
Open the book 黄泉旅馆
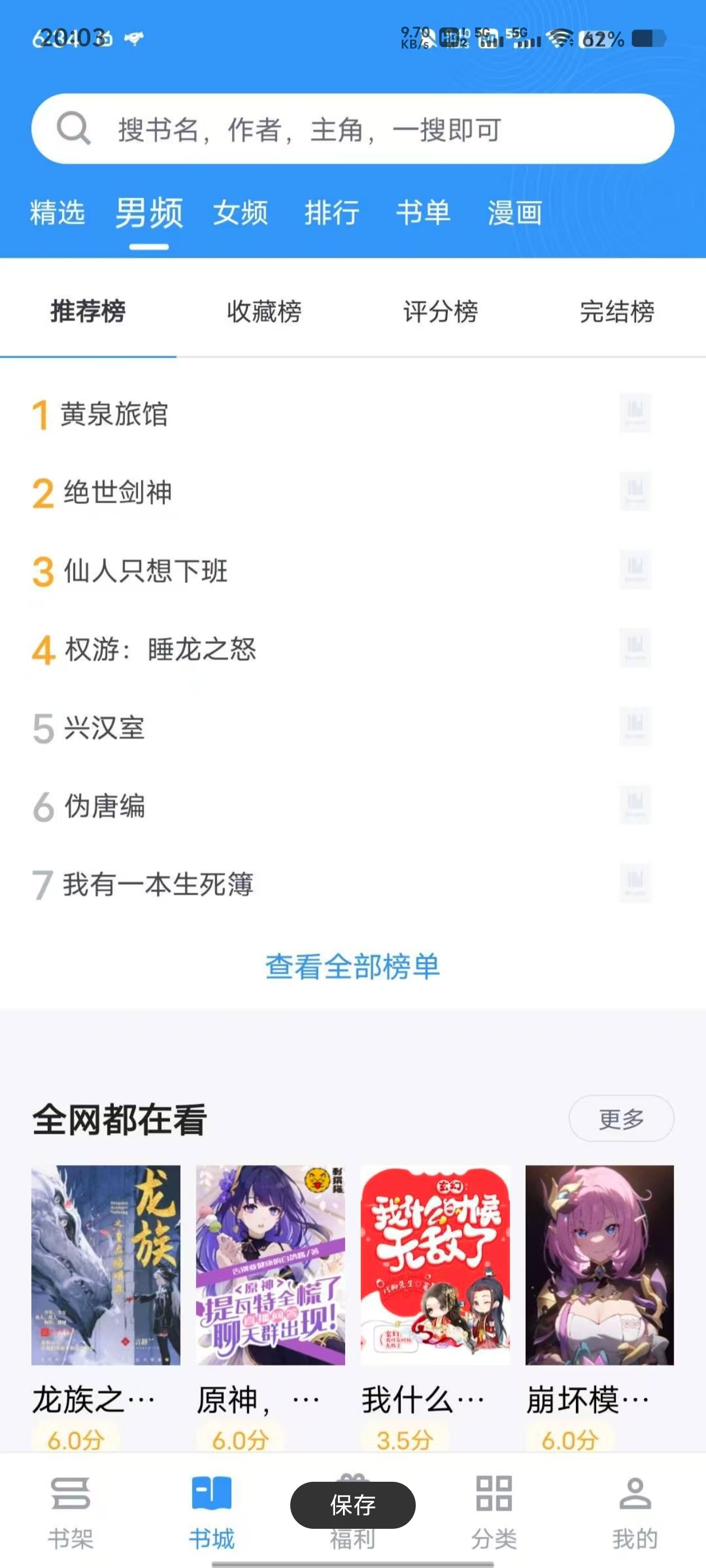pyautogui.click(x=114, y=414)
